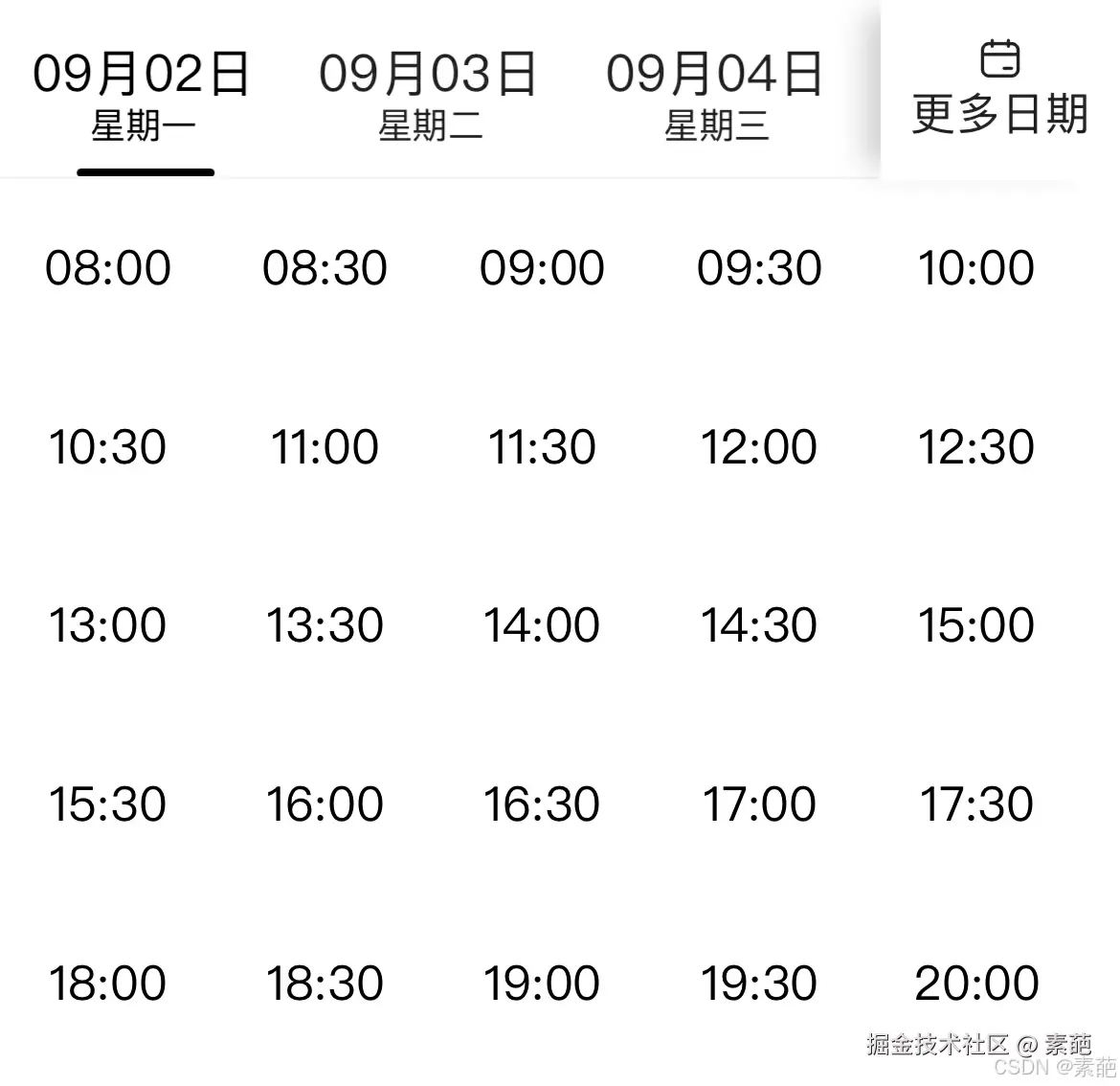
Task: Switch to the 09月03日 date tab
Action: coord(429,96)
